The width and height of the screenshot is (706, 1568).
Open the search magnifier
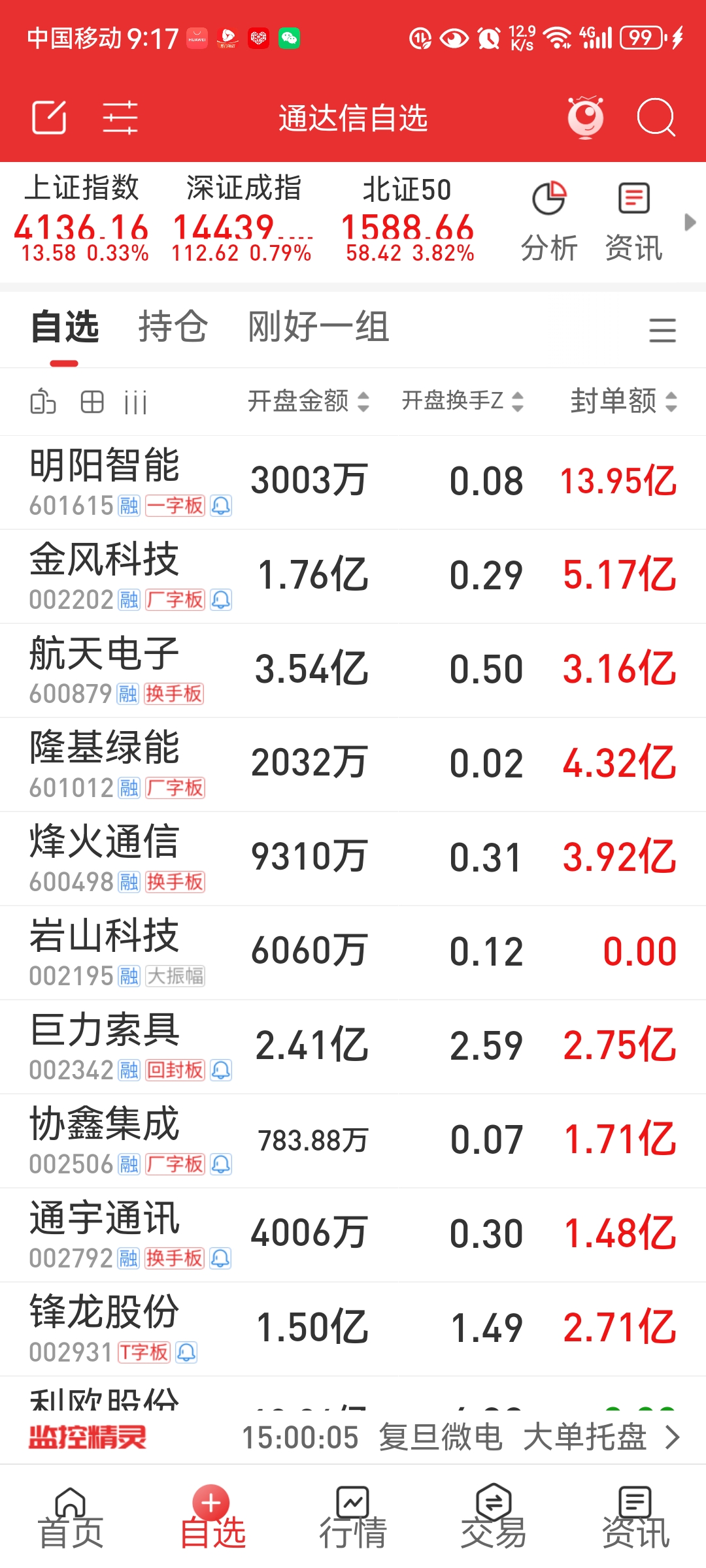[x=656, y=118]
